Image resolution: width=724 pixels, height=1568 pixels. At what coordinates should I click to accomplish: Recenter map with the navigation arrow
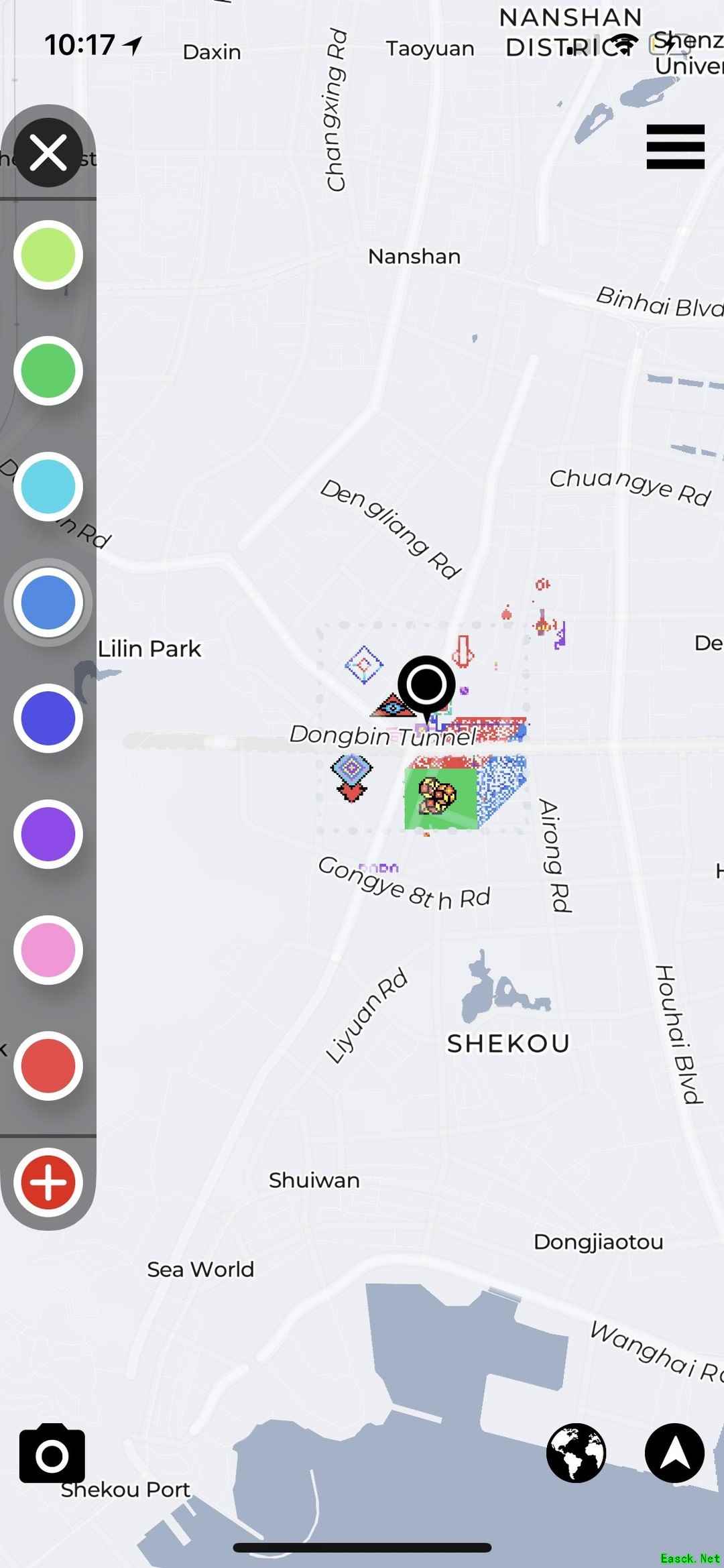[674, 1453]
